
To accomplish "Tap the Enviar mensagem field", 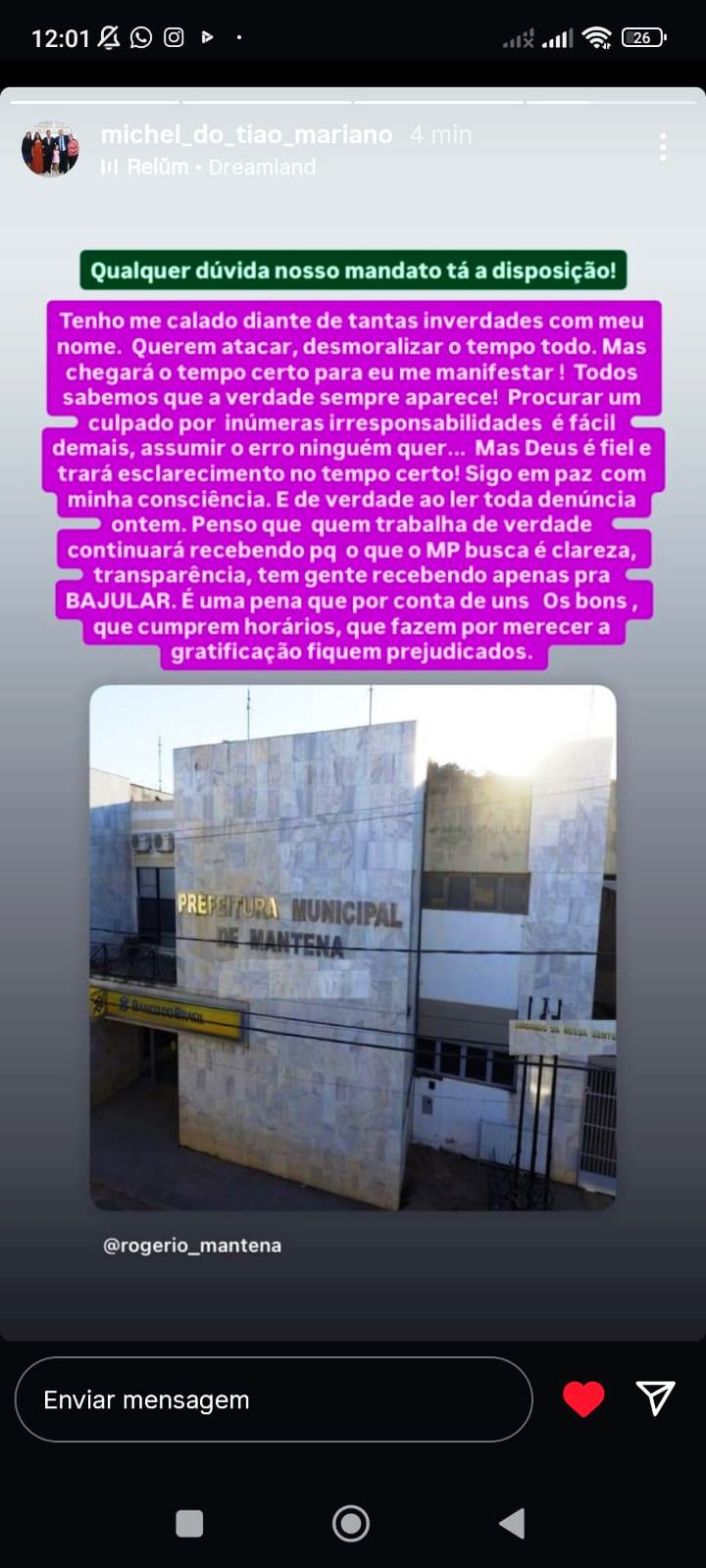I will (273, 1399).
